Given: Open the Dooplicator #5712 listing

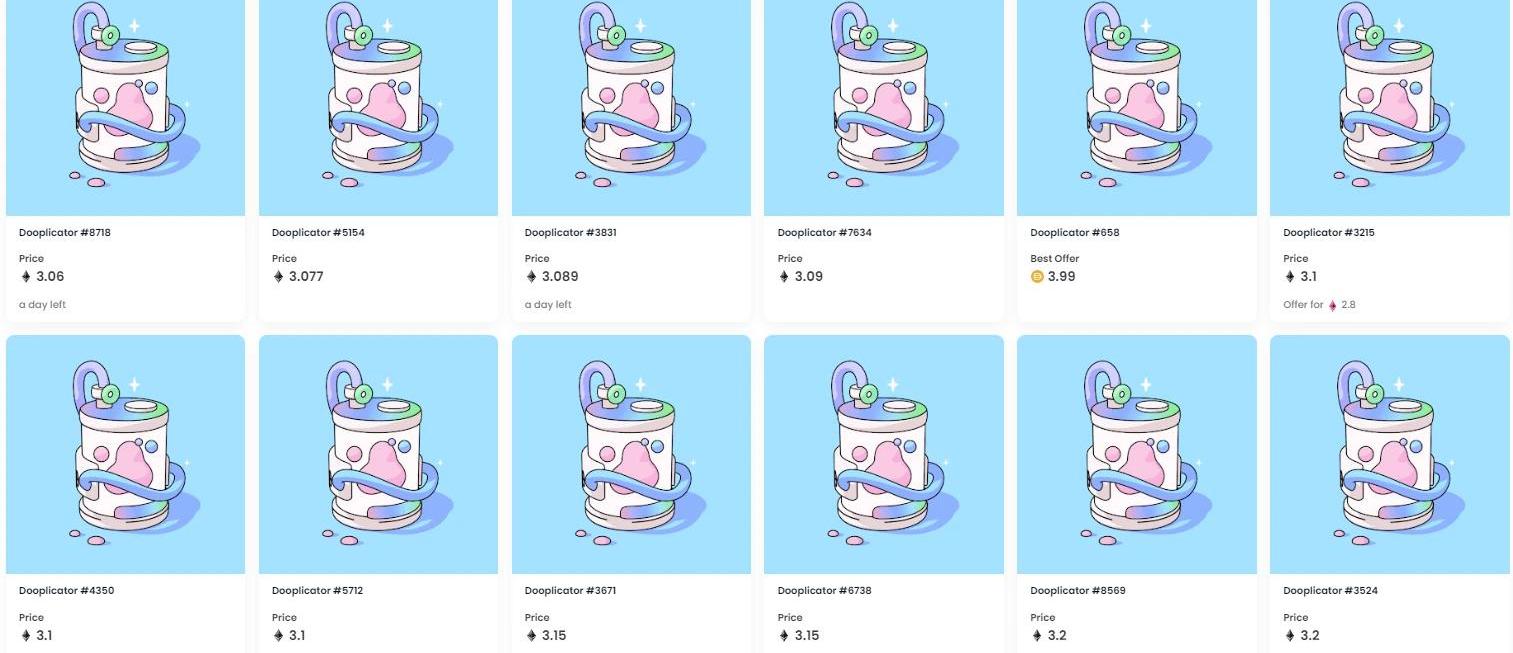Looking at the screenshot, I should pyautogui.click(x=378, y=455).
